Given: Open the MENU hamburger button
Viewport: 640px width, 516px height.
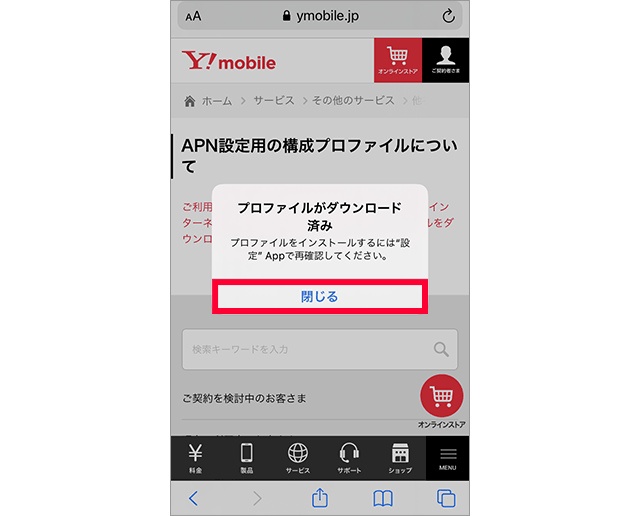Looking at the screenshot, I should pyautogui.click(x=447, y=458).
